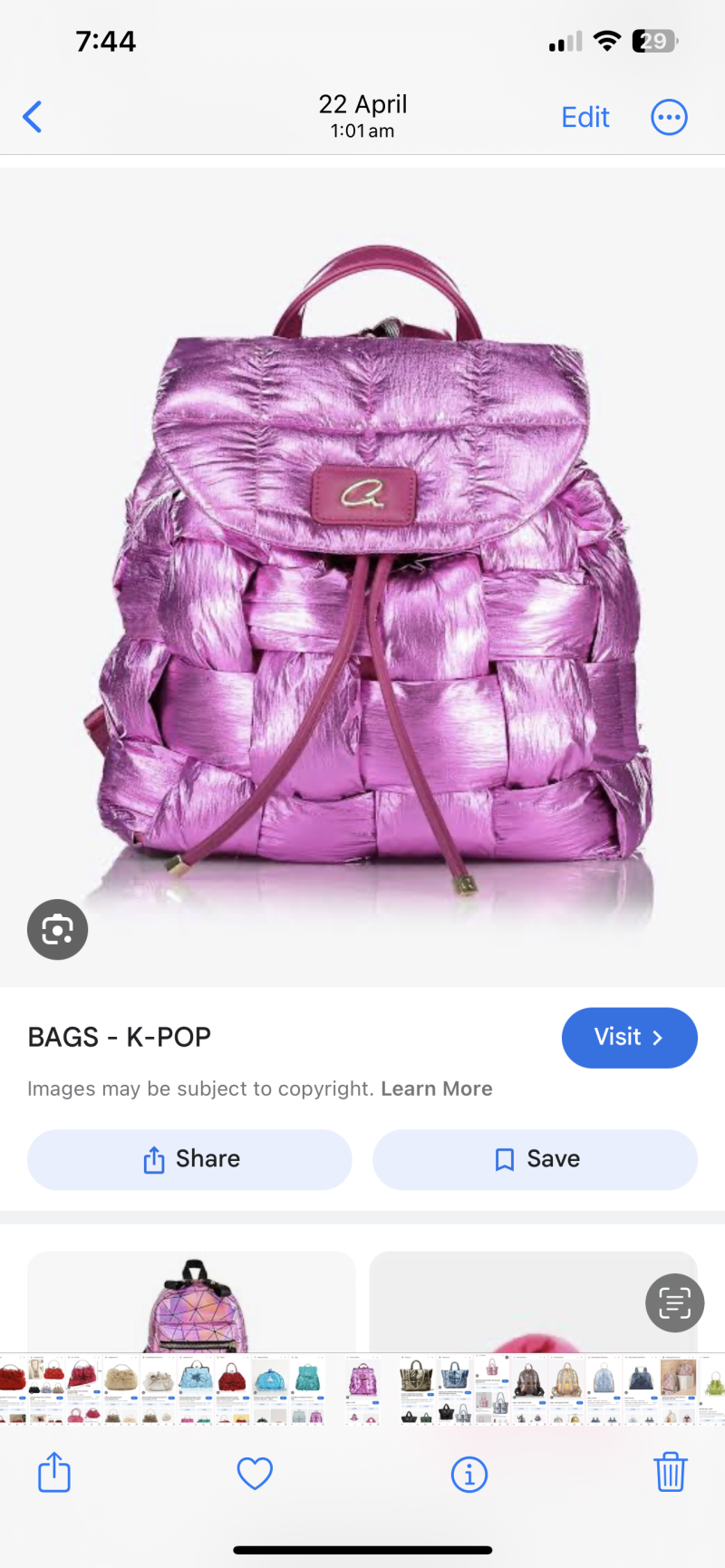
Task: Edit this photo
Action: [585, 117]
